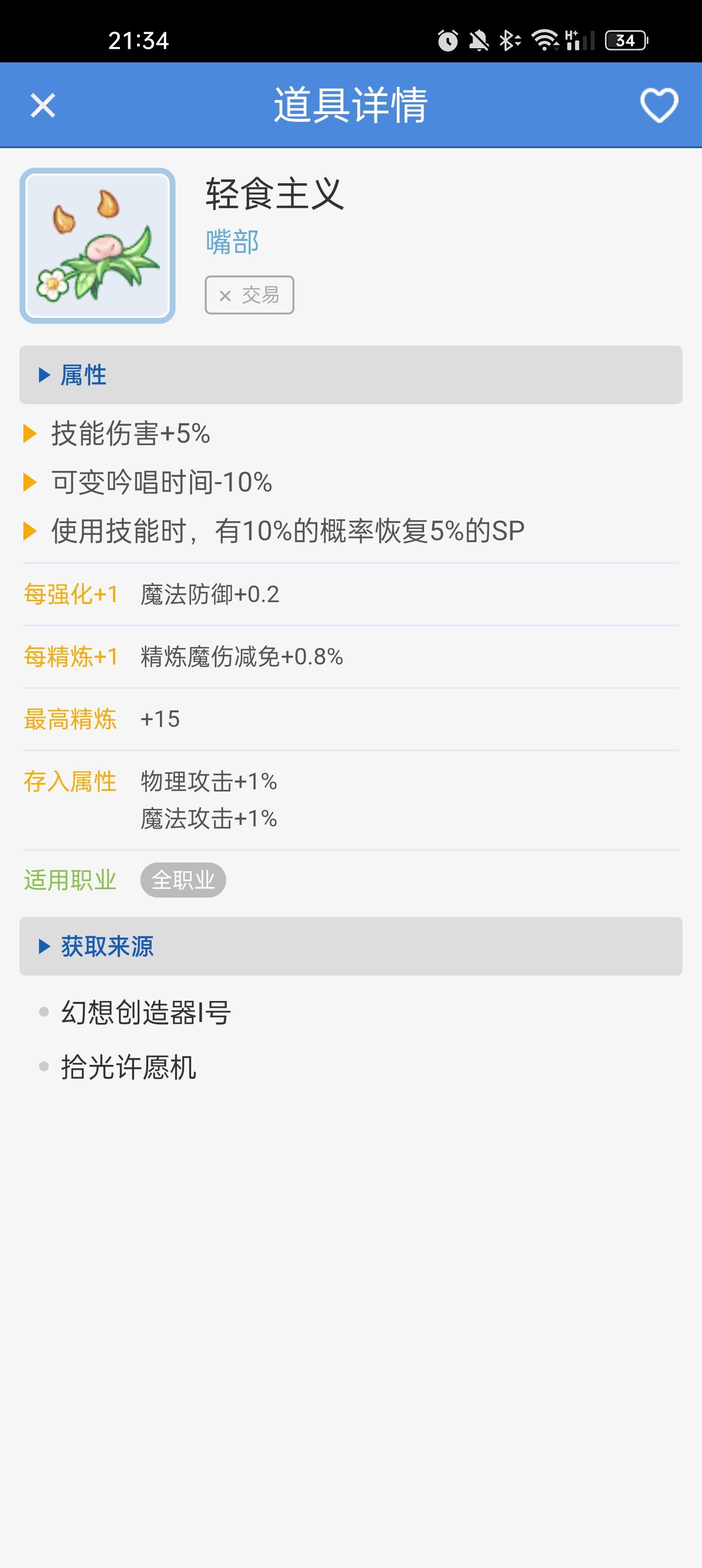This screenshot has height=1568, width=702.
Task: Tap the Bluetooth icon in status bar
Action: coord(509,40)
